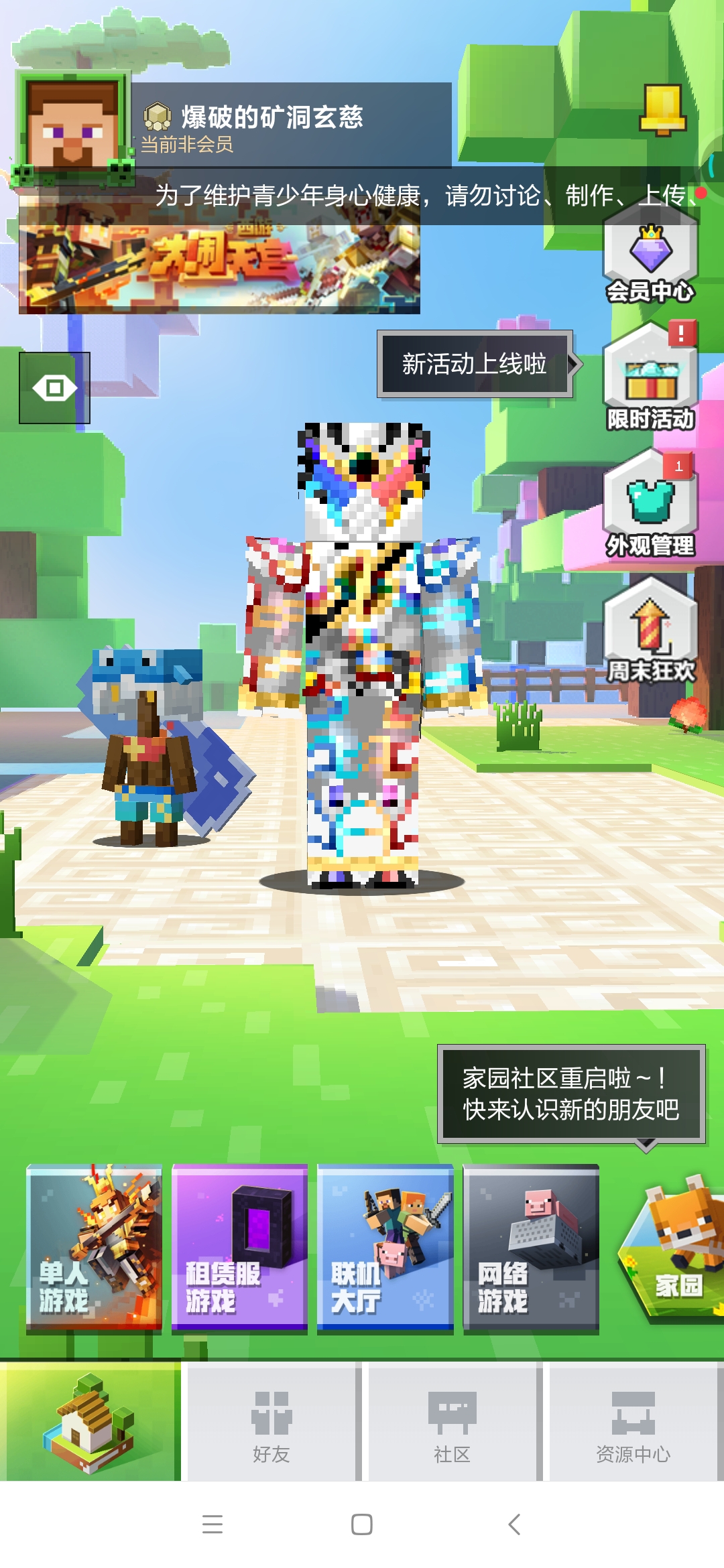Go back using the system back button
This screenshot has height=1568, width=724.
point(514,1524)
